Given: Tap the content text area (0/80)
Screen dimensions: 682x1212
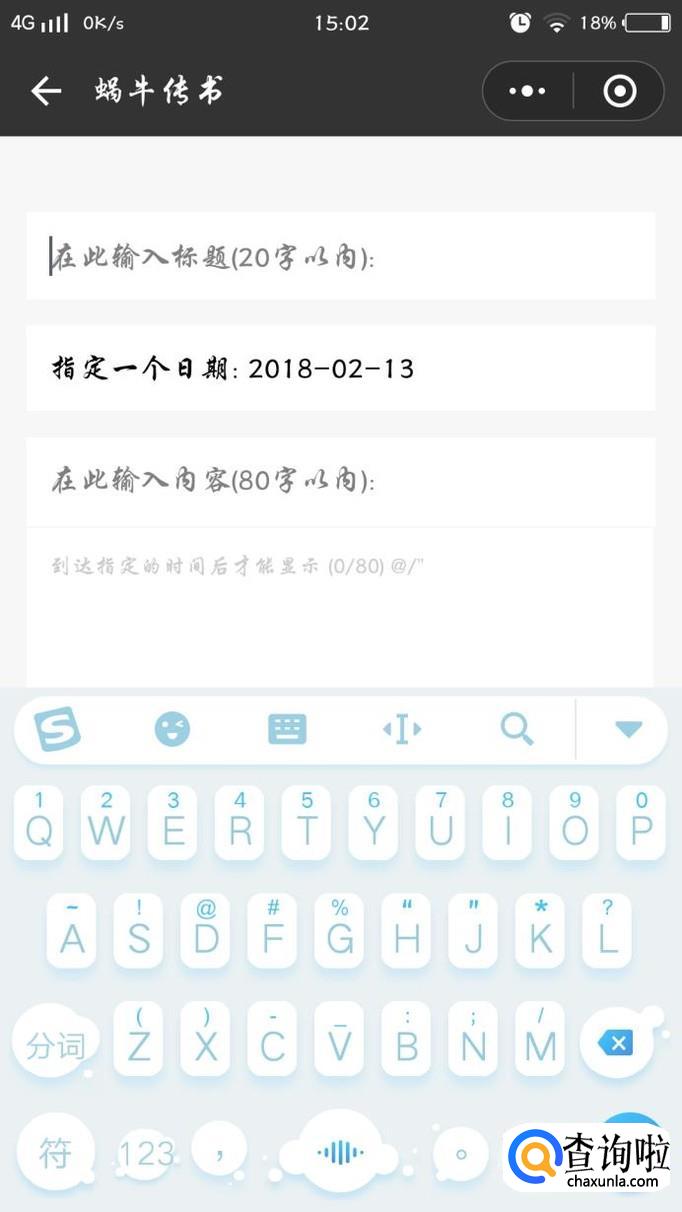Looking at the screenshot, I should pyautogui.click(x=341, y=606).
